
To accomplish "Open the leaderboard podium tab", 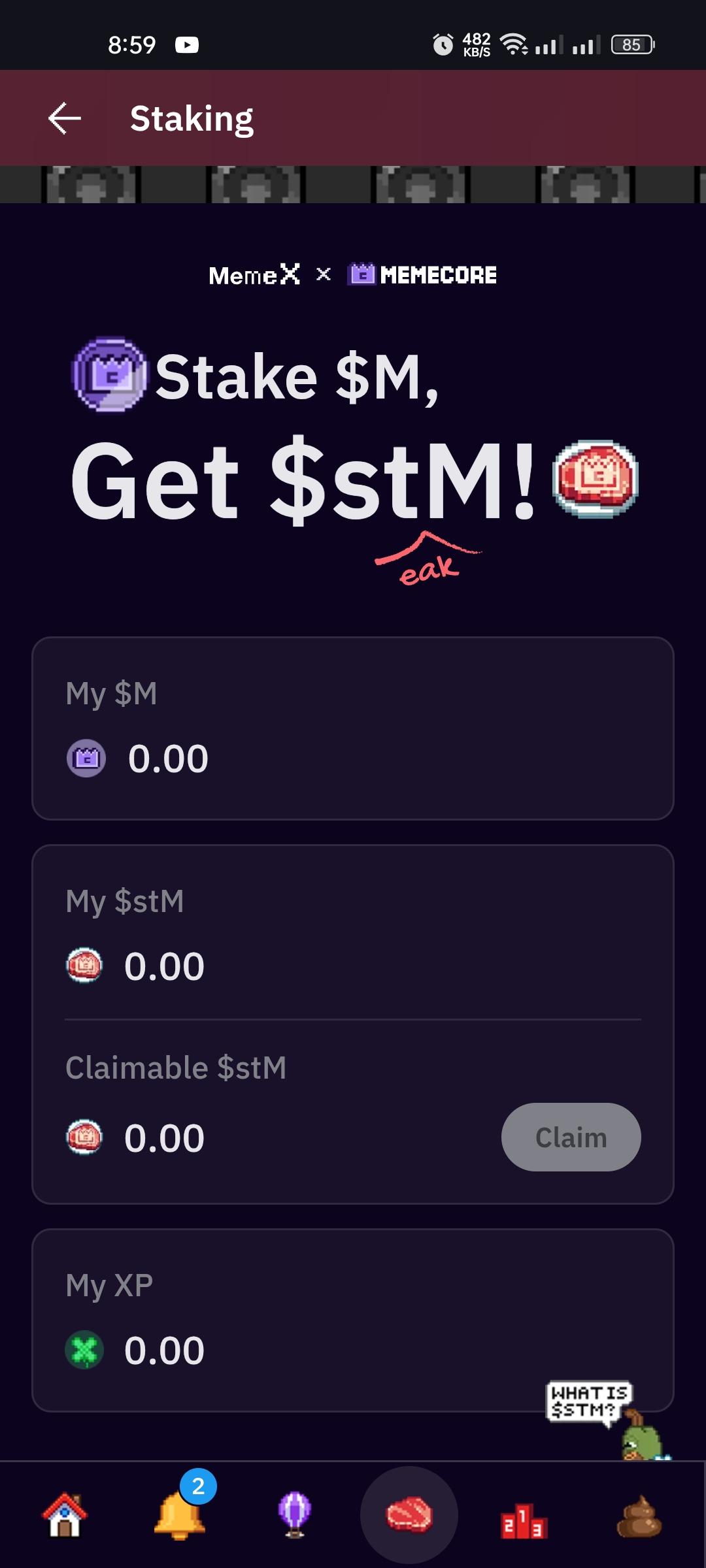I will (x=524, y=1520).
